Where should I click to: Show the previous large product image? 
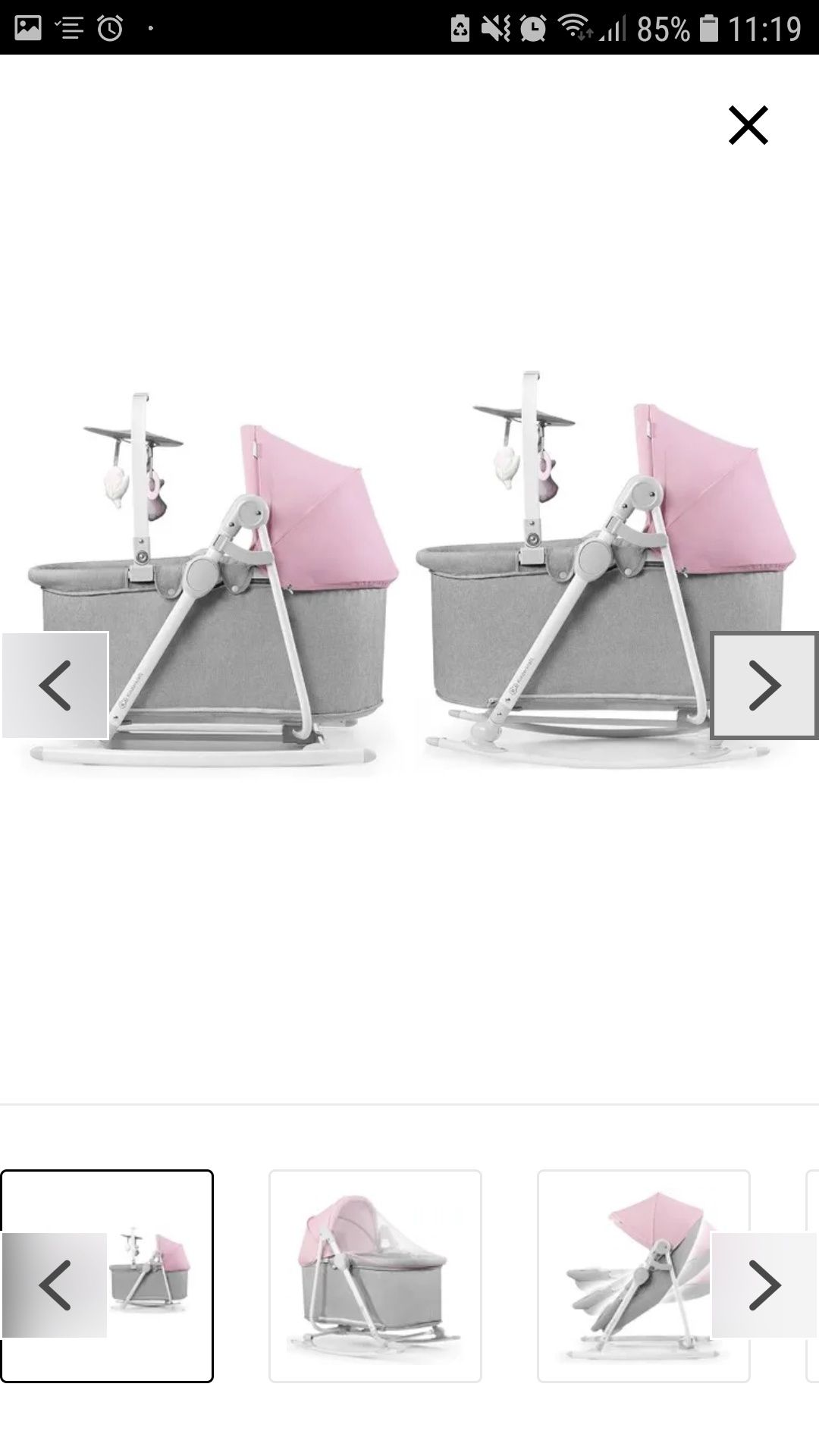click(x=55, y=685)
